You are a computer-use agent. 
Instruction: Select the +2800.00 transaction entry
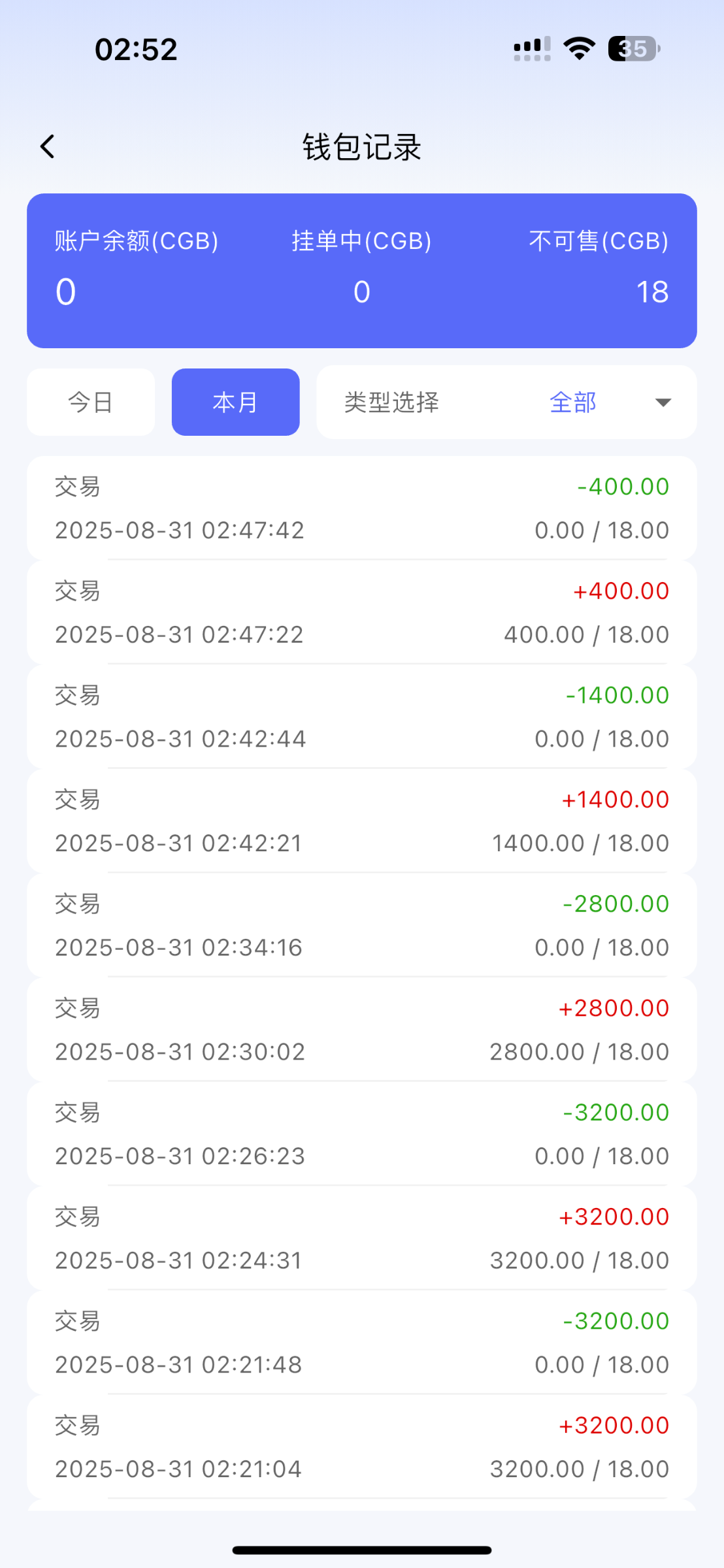(x=361, y=1029)
